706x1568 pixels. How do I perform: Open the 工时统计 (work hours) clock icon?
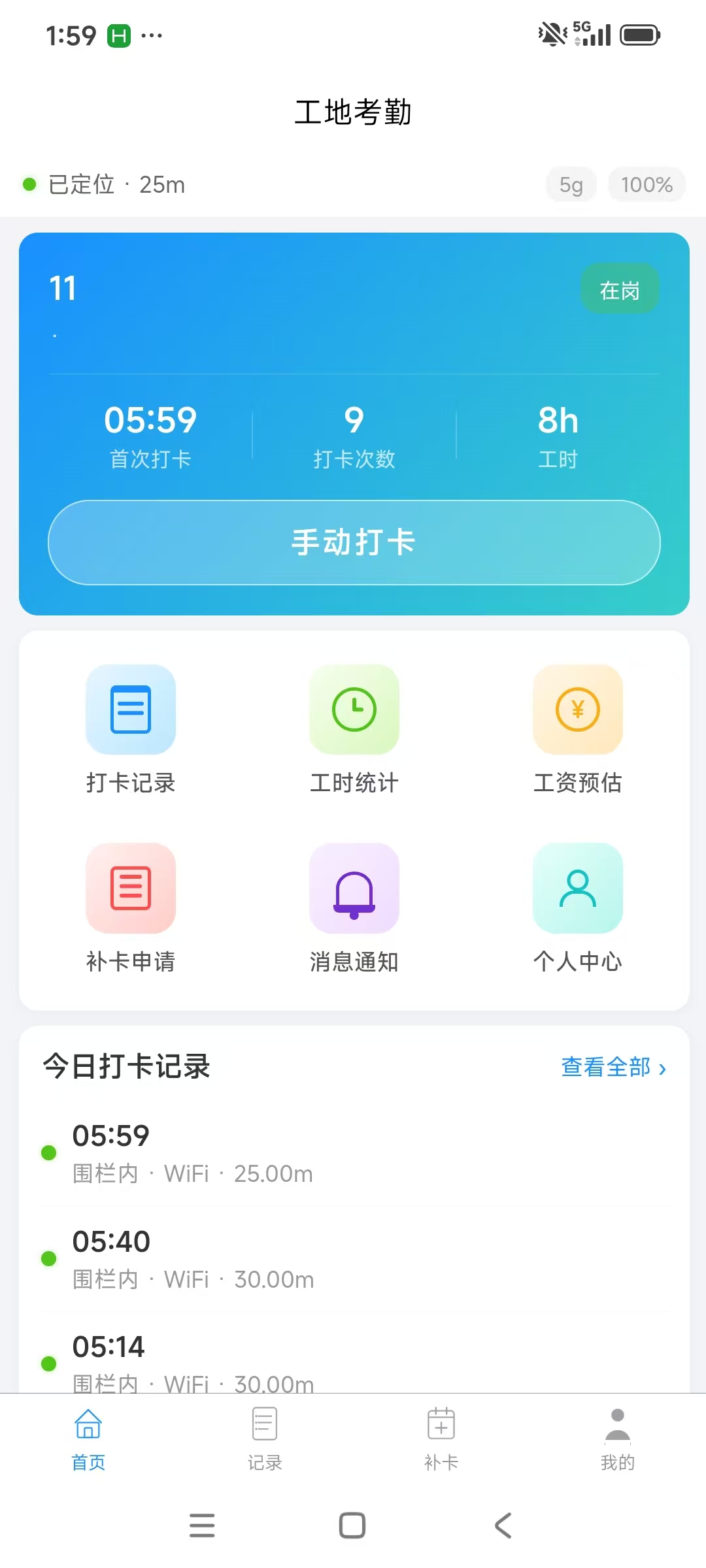click(354, 710)
